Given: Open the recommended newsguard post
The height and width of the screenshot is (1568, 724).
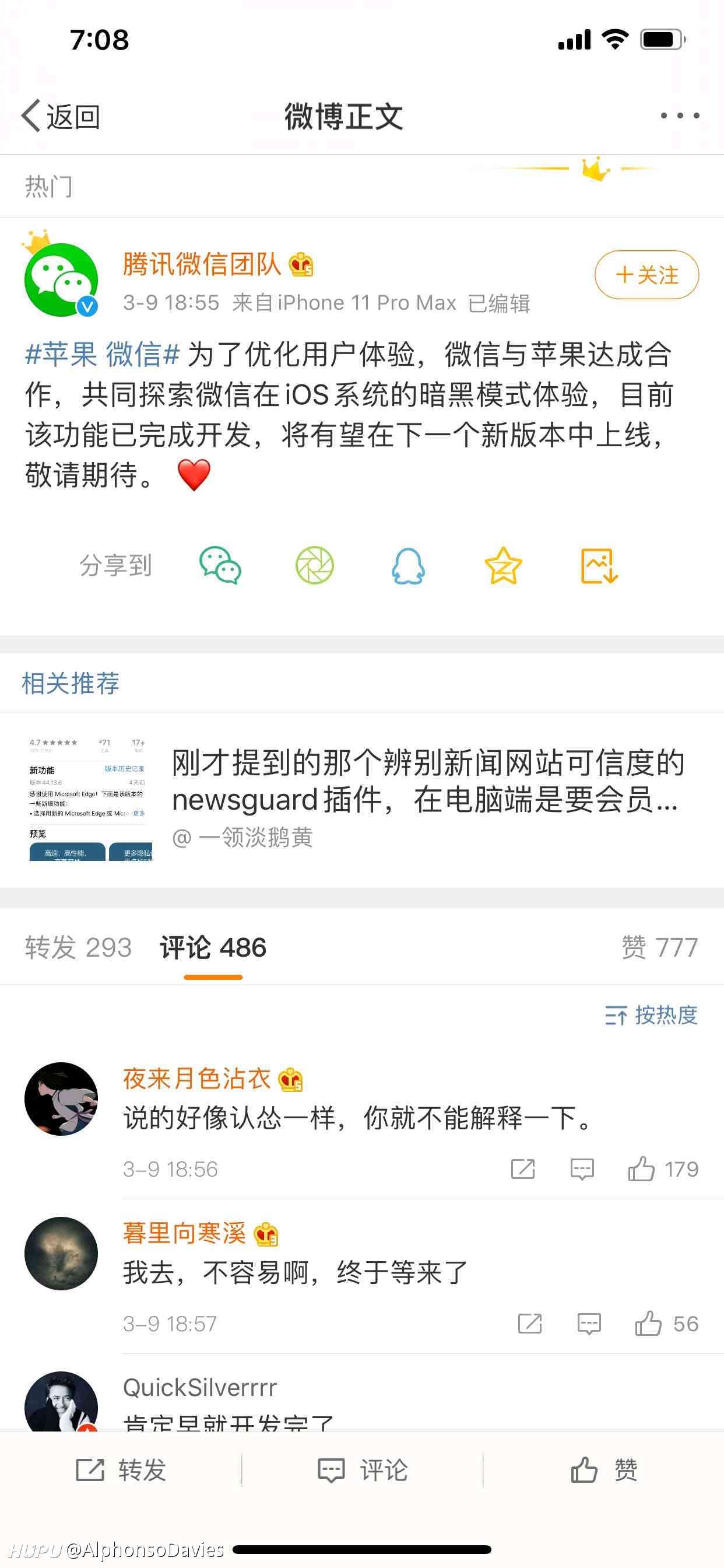Looking at the screenshot, I should [362, 799].
